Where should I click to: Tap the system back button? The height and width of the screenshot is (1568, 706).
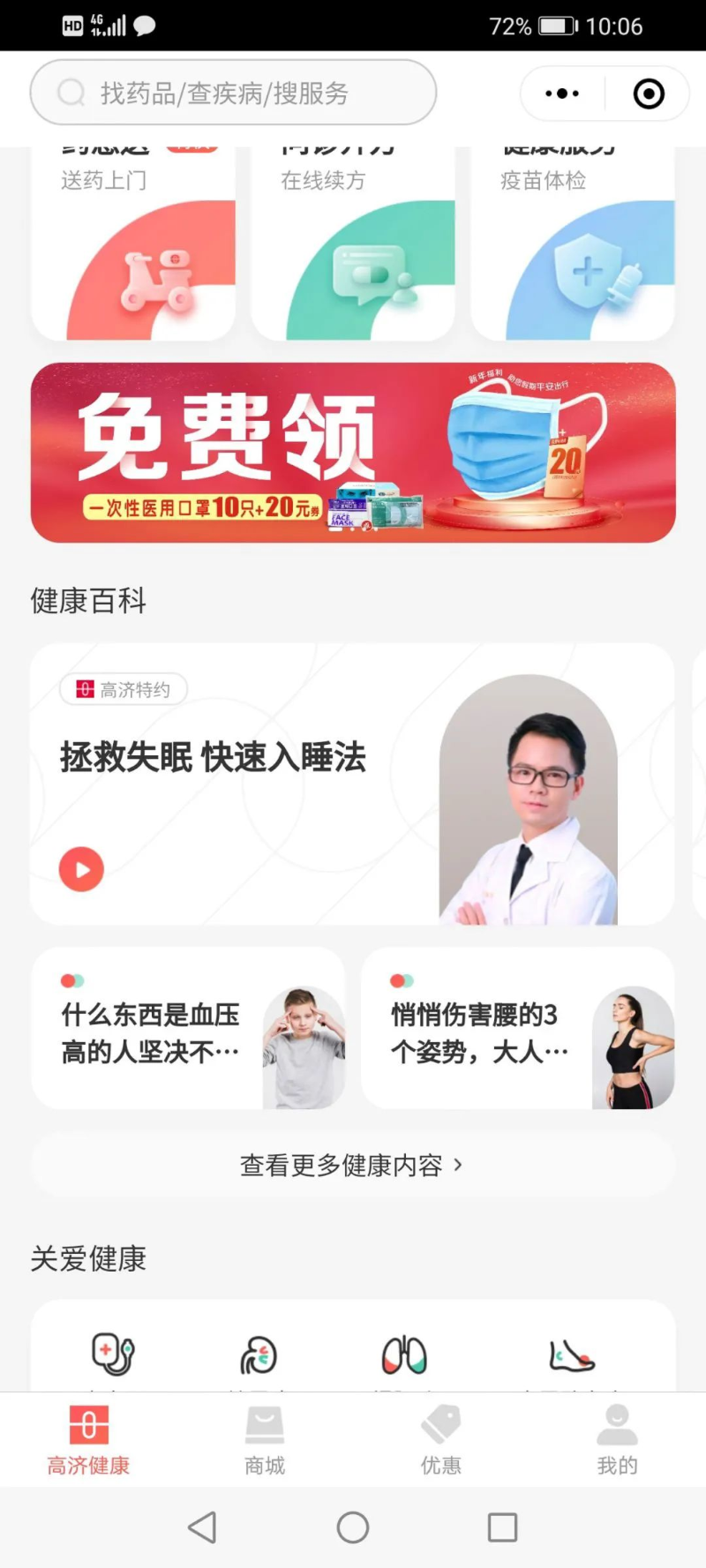point(203,1527)
